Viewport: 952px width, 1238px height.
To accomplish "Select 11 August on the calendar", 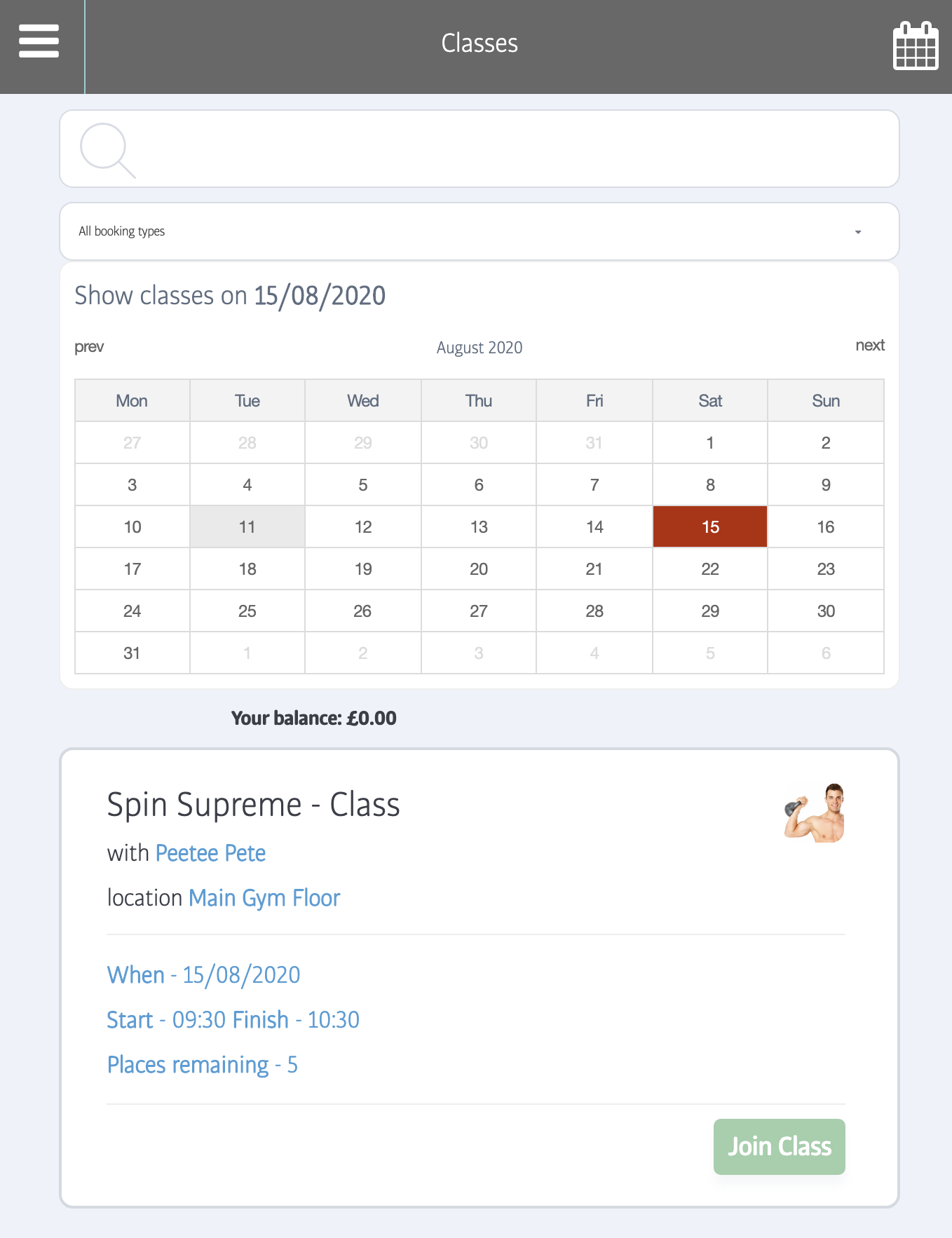I will (x=247, y=527).
